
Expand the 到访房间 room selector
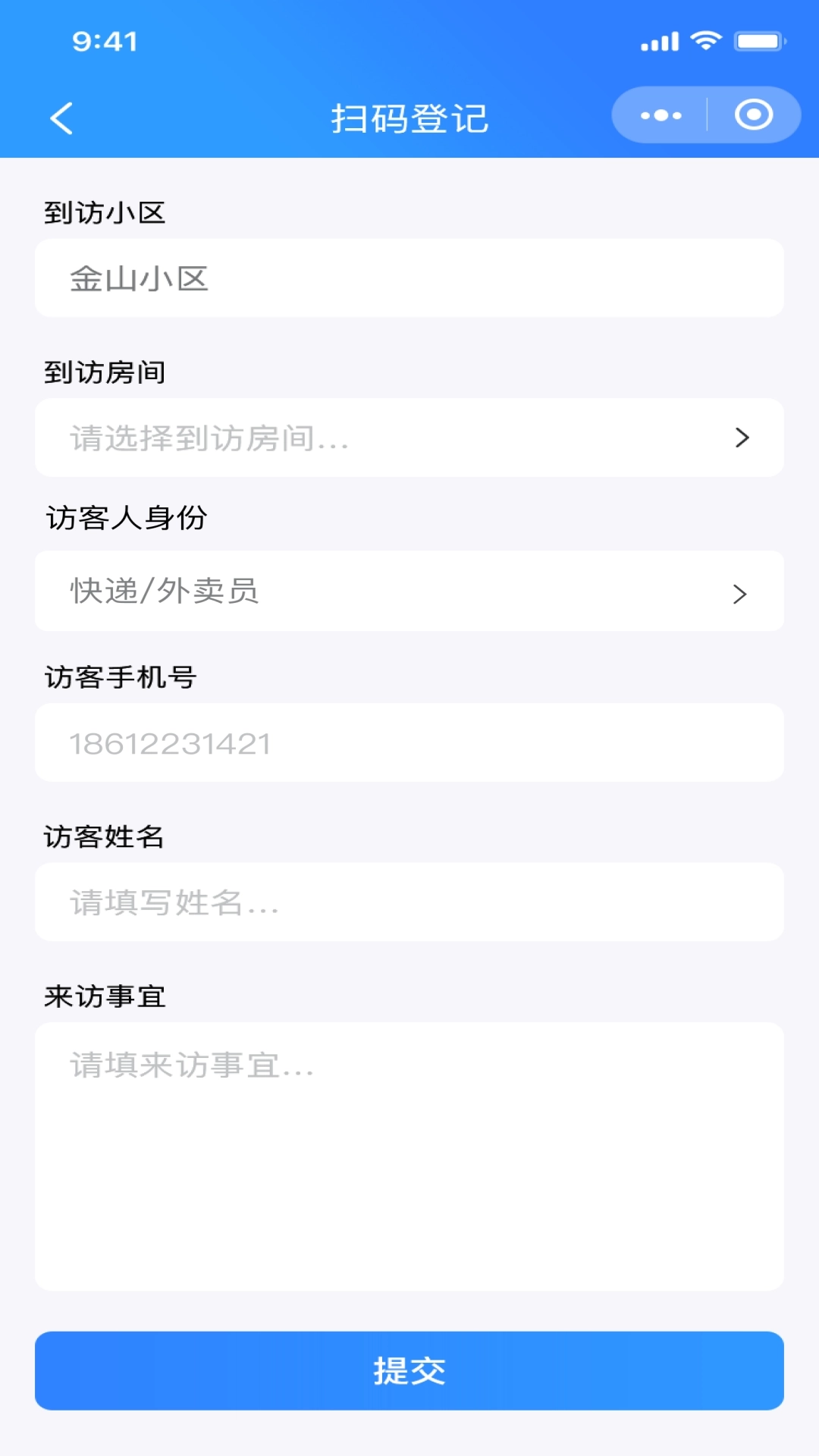[409, 438]
